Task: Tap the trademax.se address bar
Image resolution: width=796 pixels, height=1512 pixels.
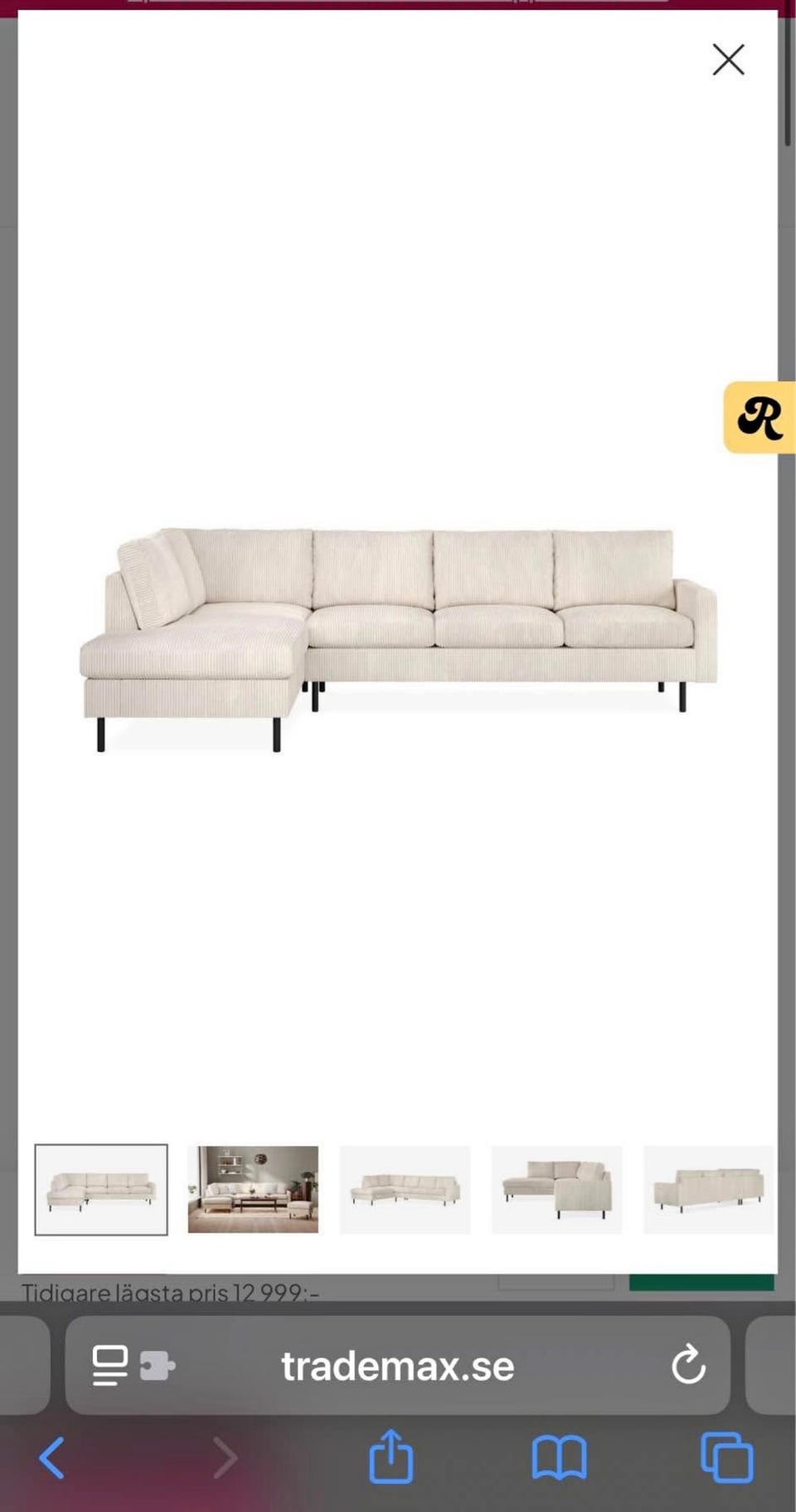Action: coord(398,1367)
